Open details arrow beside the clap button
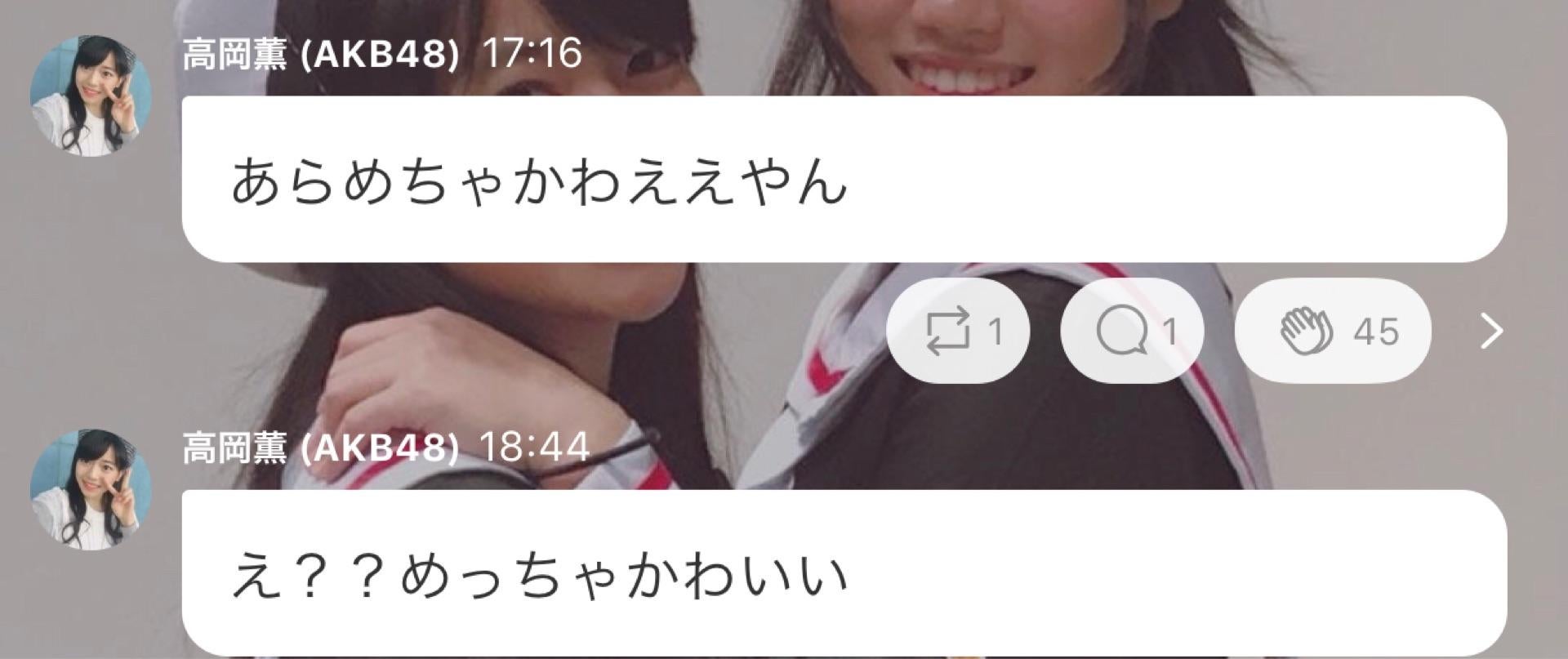 pyautogui.click(x=1491, y=331)
